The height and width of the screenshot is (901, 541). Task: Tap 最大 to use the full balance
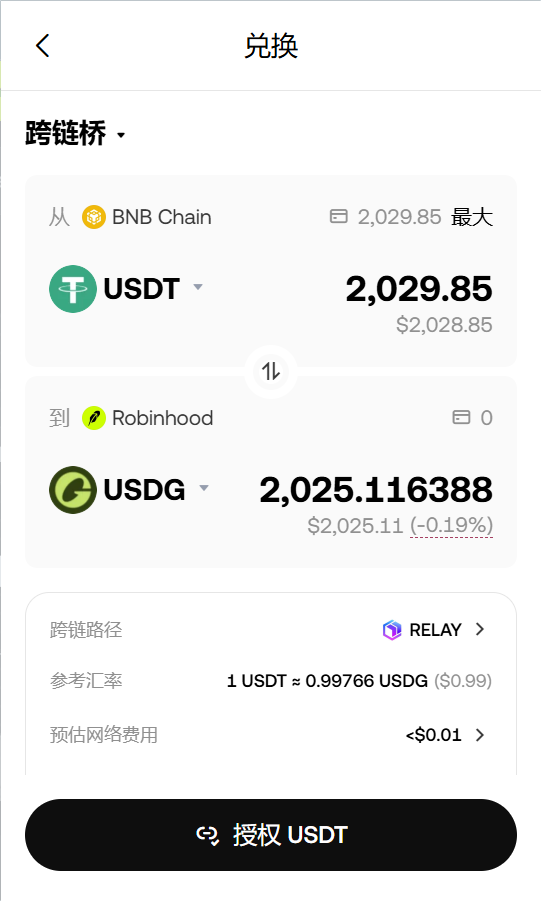[x=471, y=217]
